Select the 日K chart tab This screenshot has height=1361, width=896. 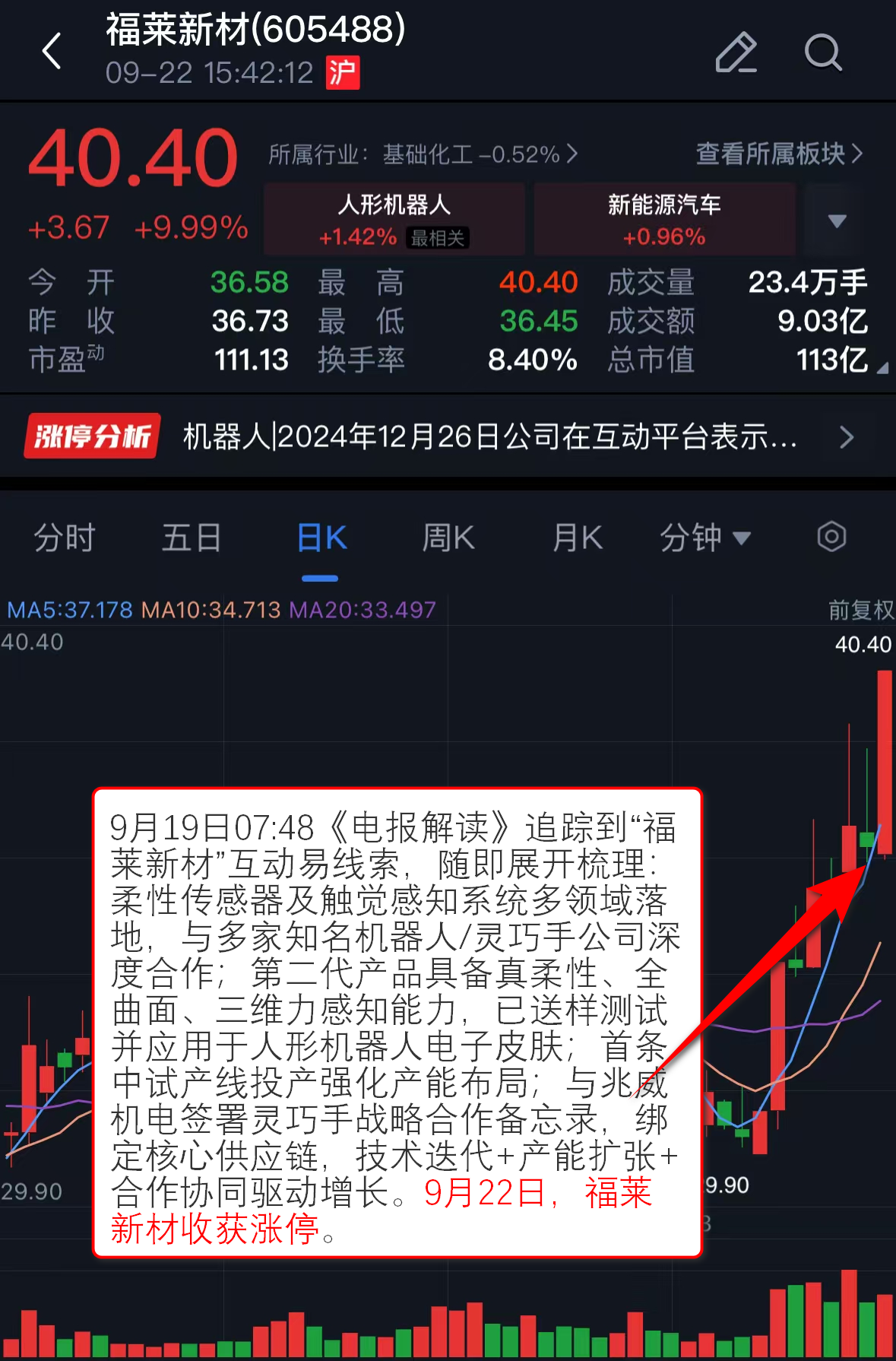tap(321, 538)
